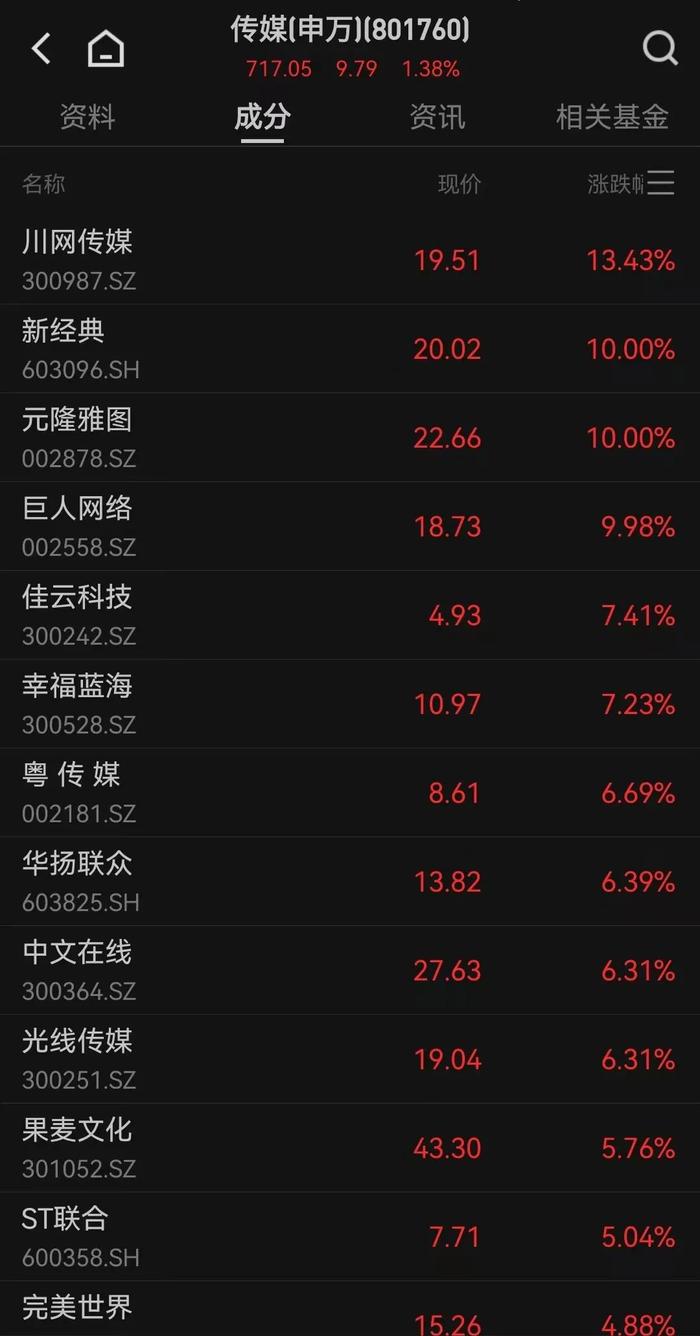The image size is (700, 1336).
Task: Open the 巨人网络 stock row
Action: coord(350,527)
